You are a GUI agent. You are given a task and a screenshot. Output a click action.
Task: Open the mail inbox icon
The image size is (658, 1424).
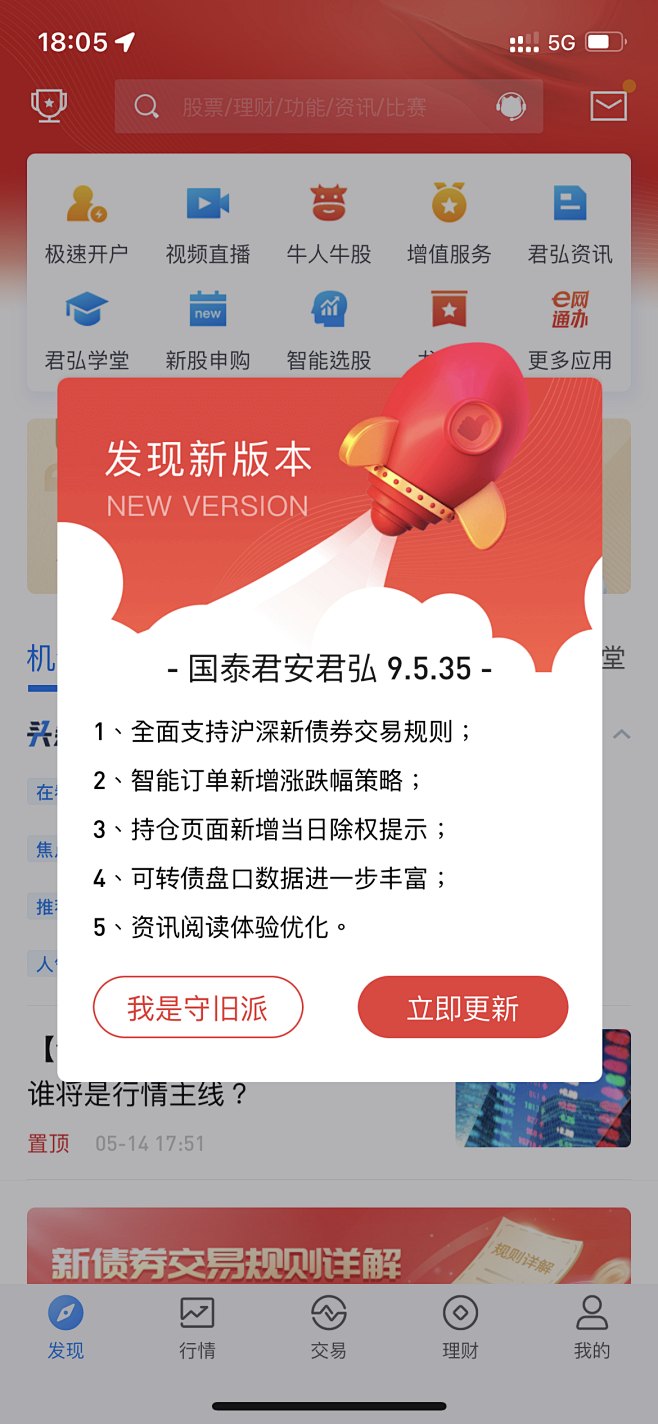coord(608,106)
